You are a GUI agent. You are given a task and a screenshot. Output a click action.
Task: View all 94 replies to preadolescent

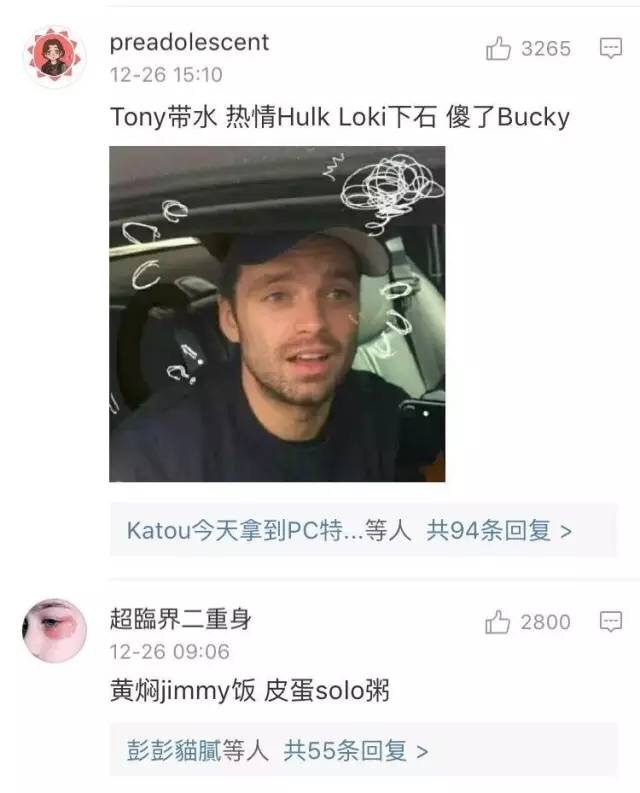tap(349, 530)
